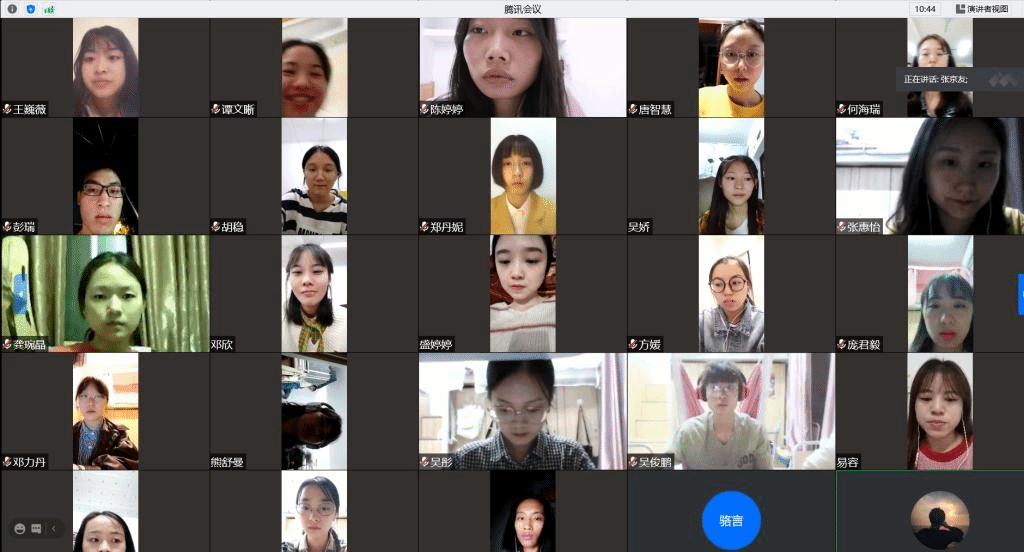1024x552 pixels.
Task: Select 唐智慧's video tile
Action: tap(731, 66)
